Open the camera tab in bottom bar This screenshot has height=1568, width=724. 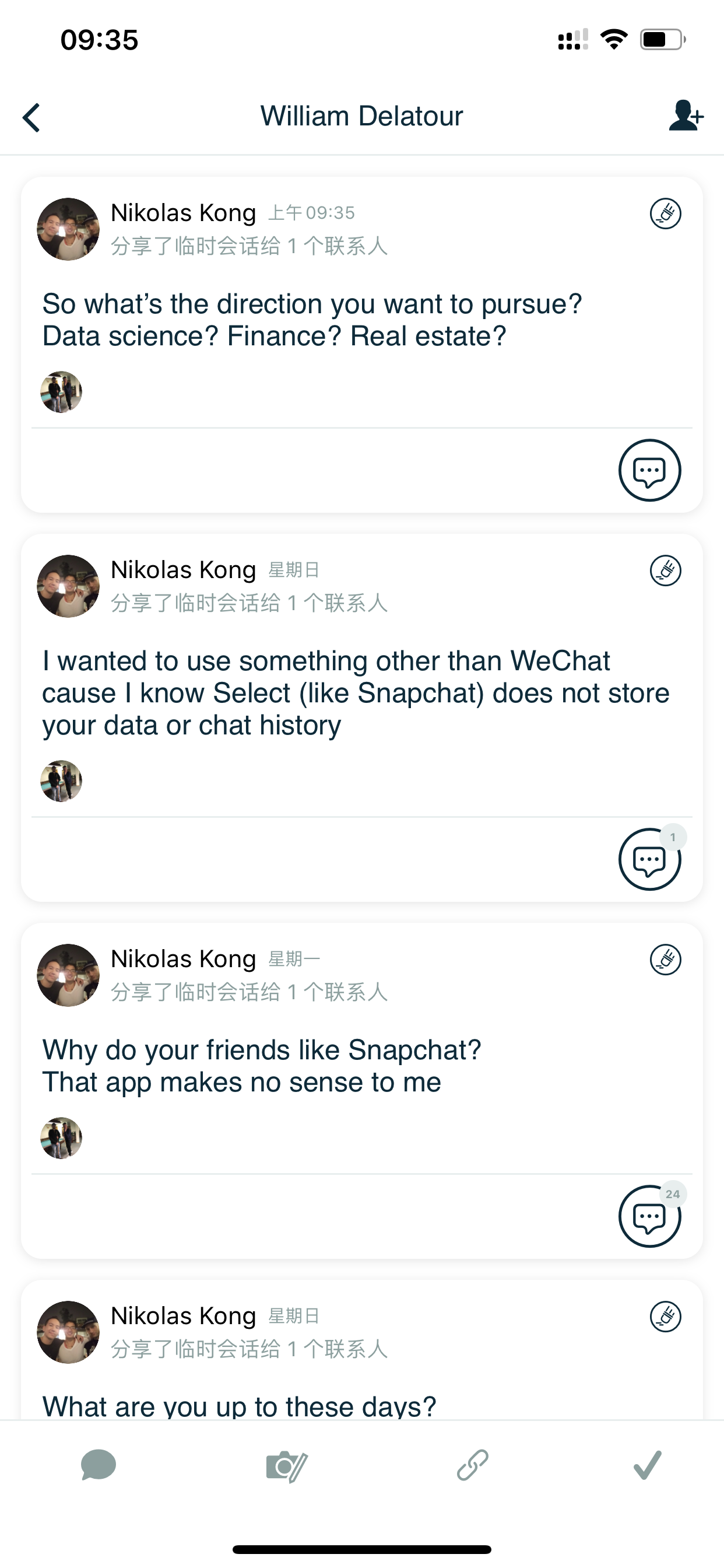[287, 1466]
